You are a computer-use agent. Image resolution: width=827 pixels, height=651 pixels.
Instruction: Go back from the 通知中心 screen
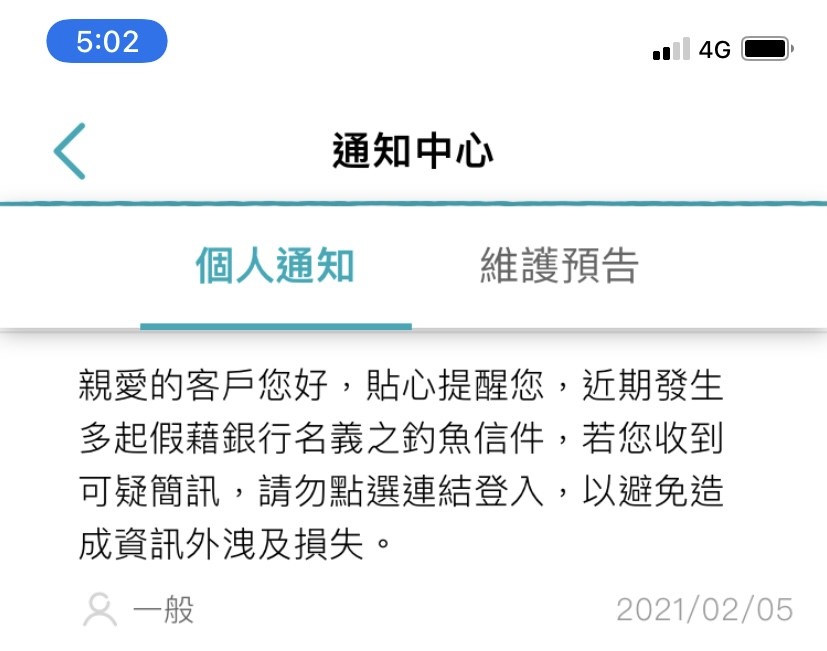pyautogui.click(x=69, y=151)
